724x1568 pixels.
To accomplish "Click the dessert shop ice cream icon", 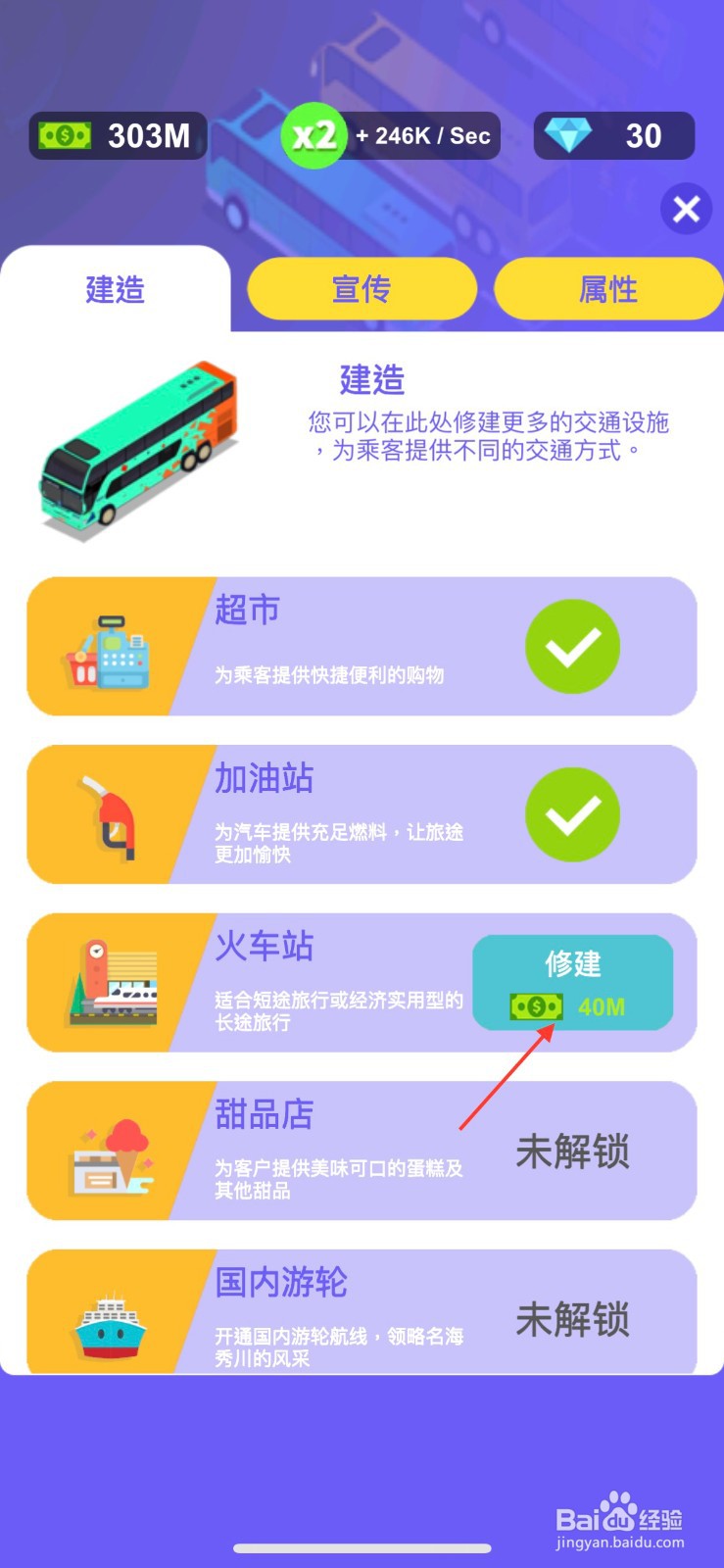I will pyautogui.click(x=111, y=1150).
